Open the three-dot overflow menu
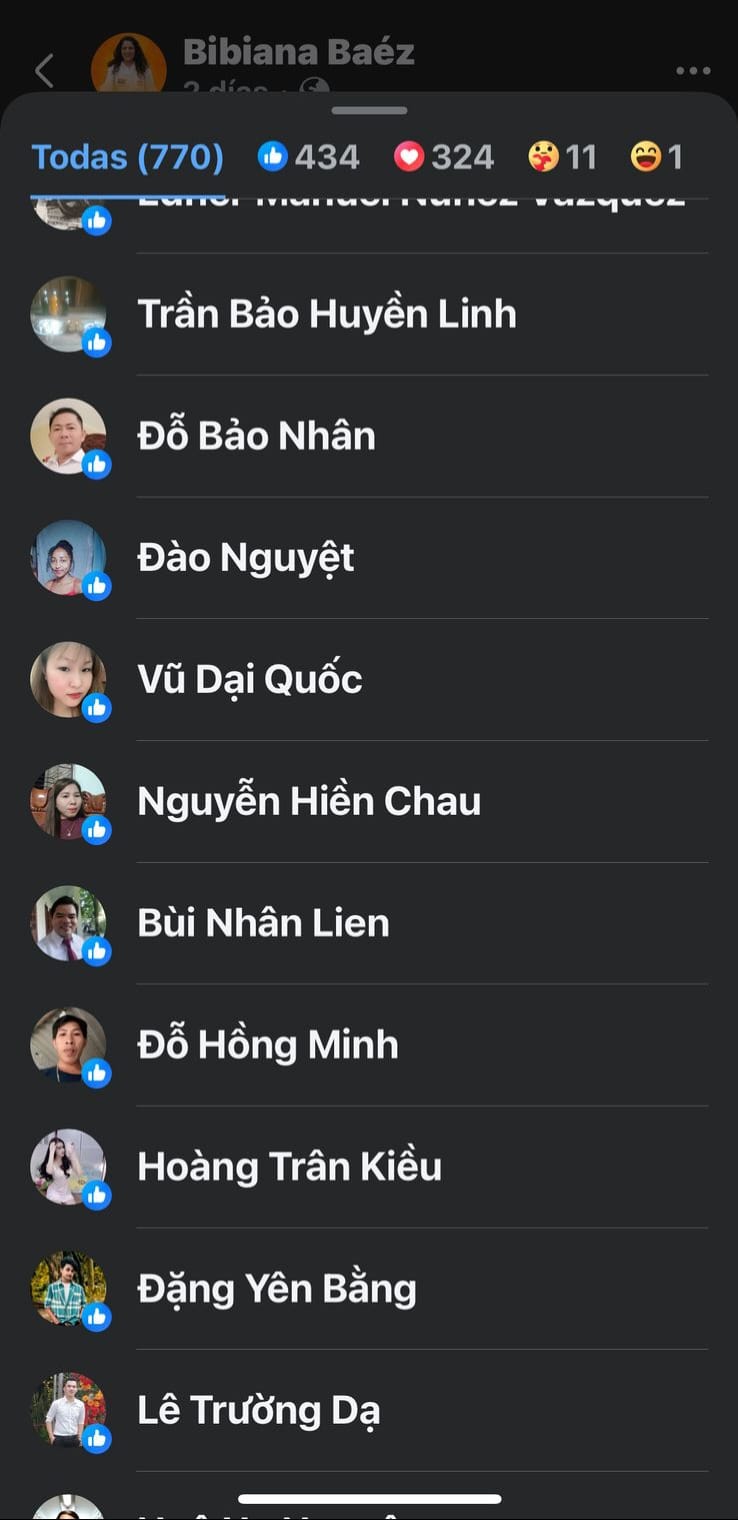 pyautogui.click(x=693, y=71)
